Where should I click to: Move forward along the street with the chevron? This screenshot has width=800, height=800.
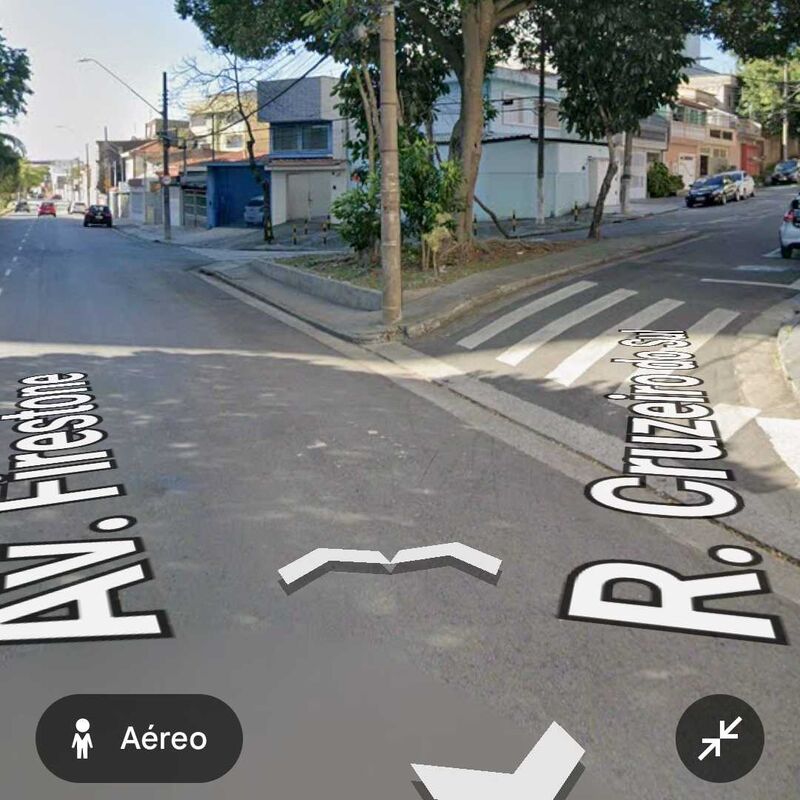click(x=390, y=563)
